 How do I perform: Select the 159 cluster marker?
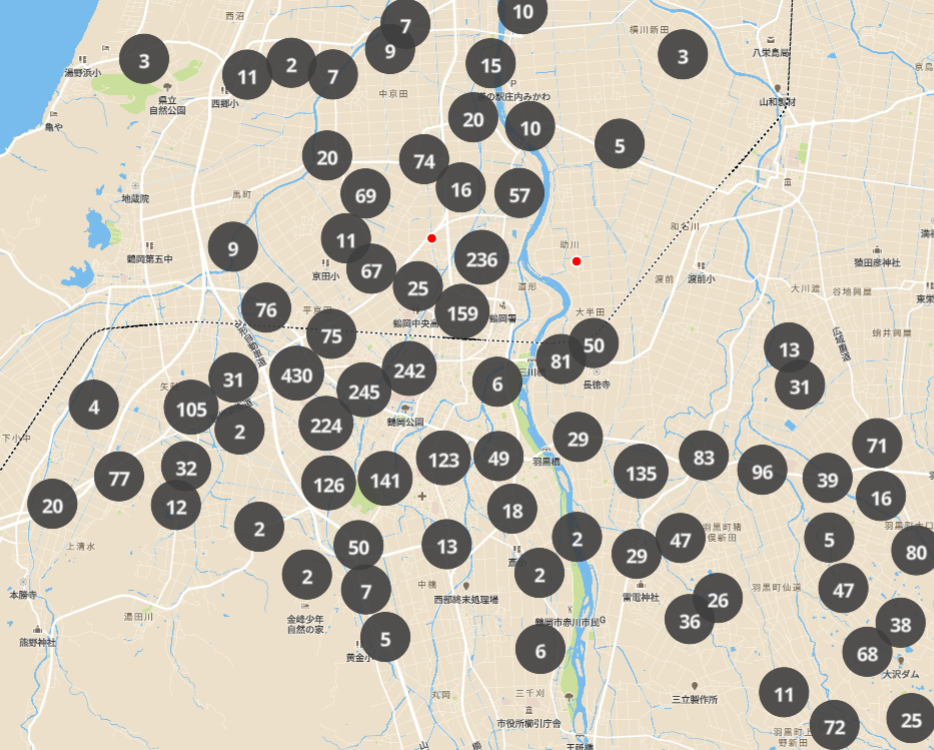click(x=462, y=312)
